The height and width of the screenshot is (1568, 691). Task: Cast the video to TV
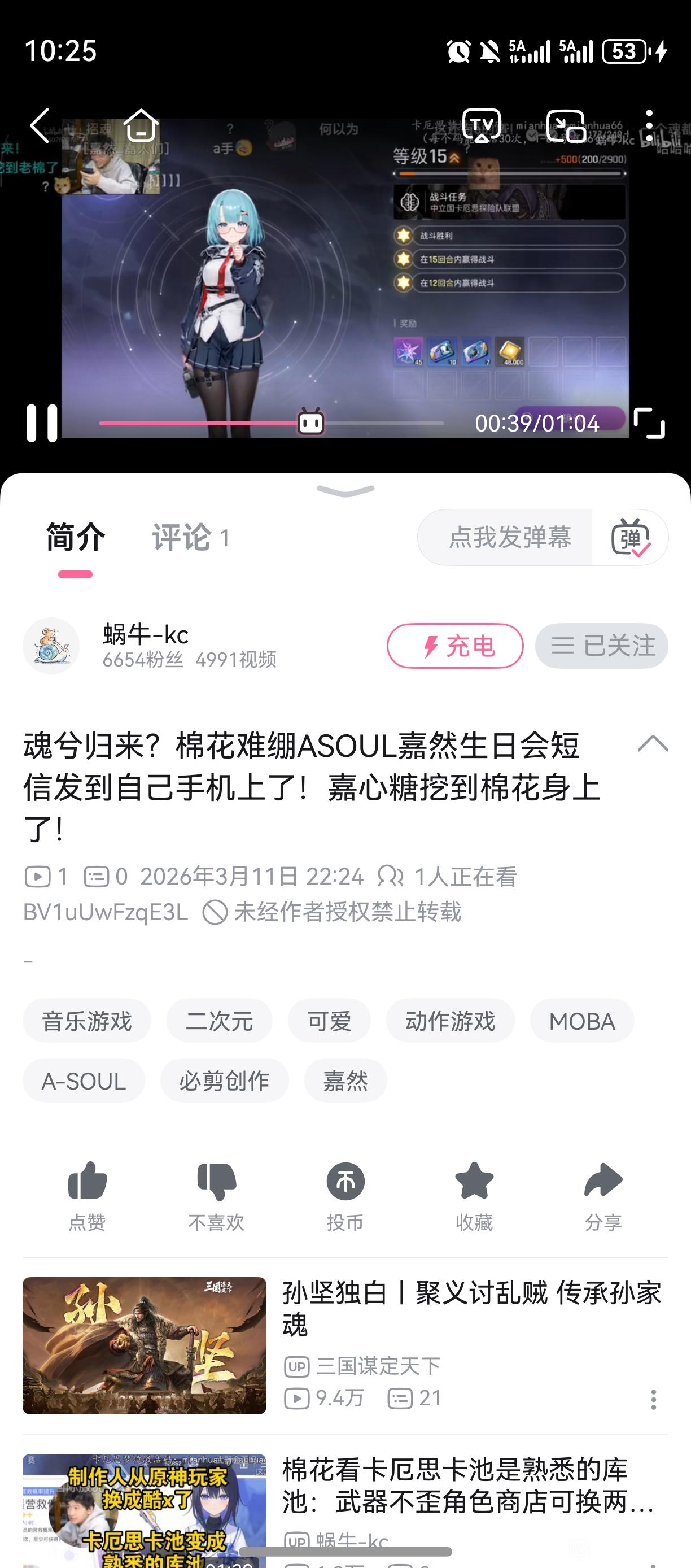(481, 126)
